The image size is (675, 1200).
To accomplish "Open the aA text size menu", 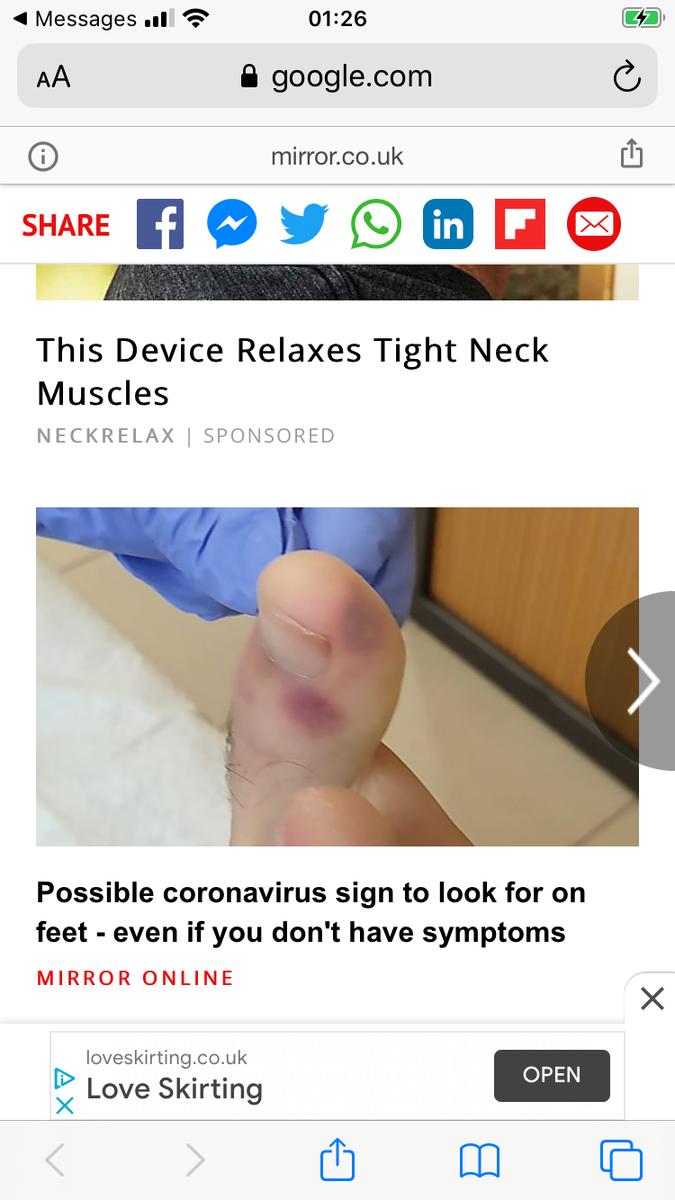I will point(53,78).
